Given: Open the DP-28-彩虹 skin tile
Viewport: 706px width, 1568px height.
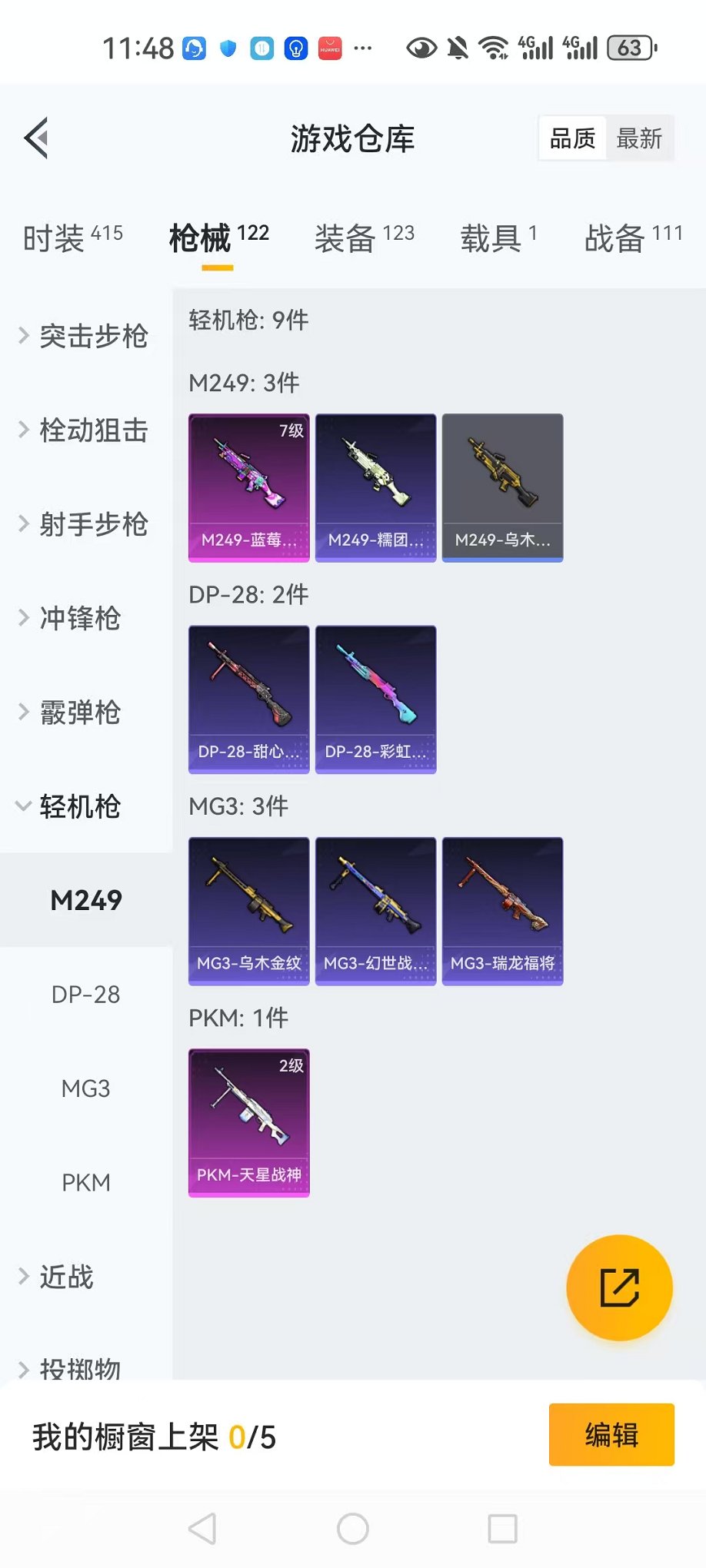Looking at the screenshot, I should [x=375, y=699].
